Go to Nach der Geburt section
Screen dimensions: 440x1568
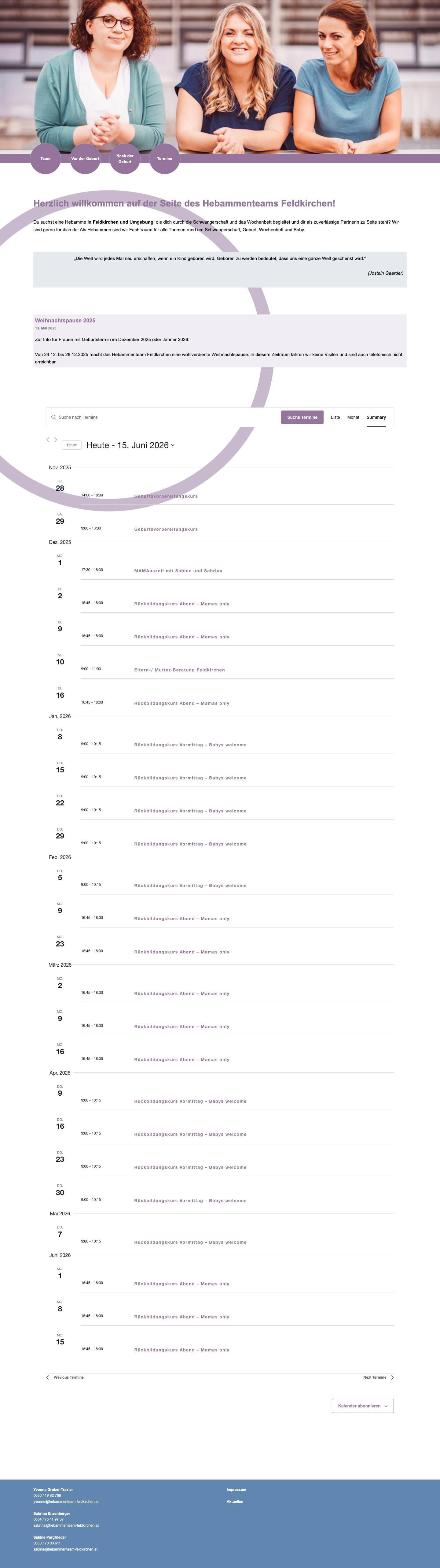point(125,158)
